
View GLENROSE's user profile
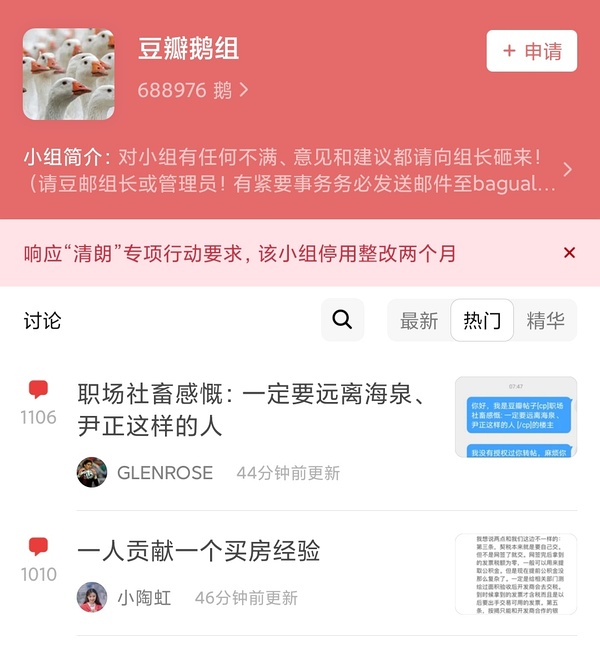(x=92, y=472)
